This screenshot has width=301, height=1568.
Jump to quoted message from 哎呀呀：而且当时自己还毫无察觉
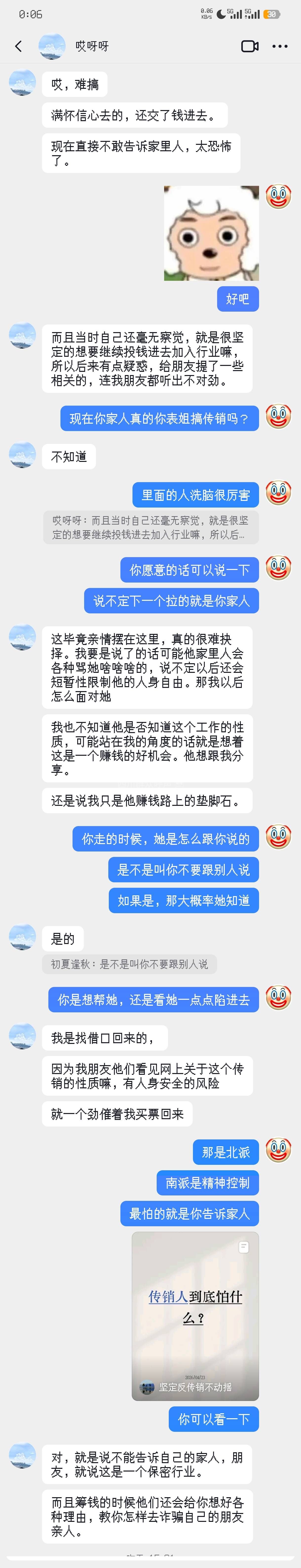click(x=150, y=527)
